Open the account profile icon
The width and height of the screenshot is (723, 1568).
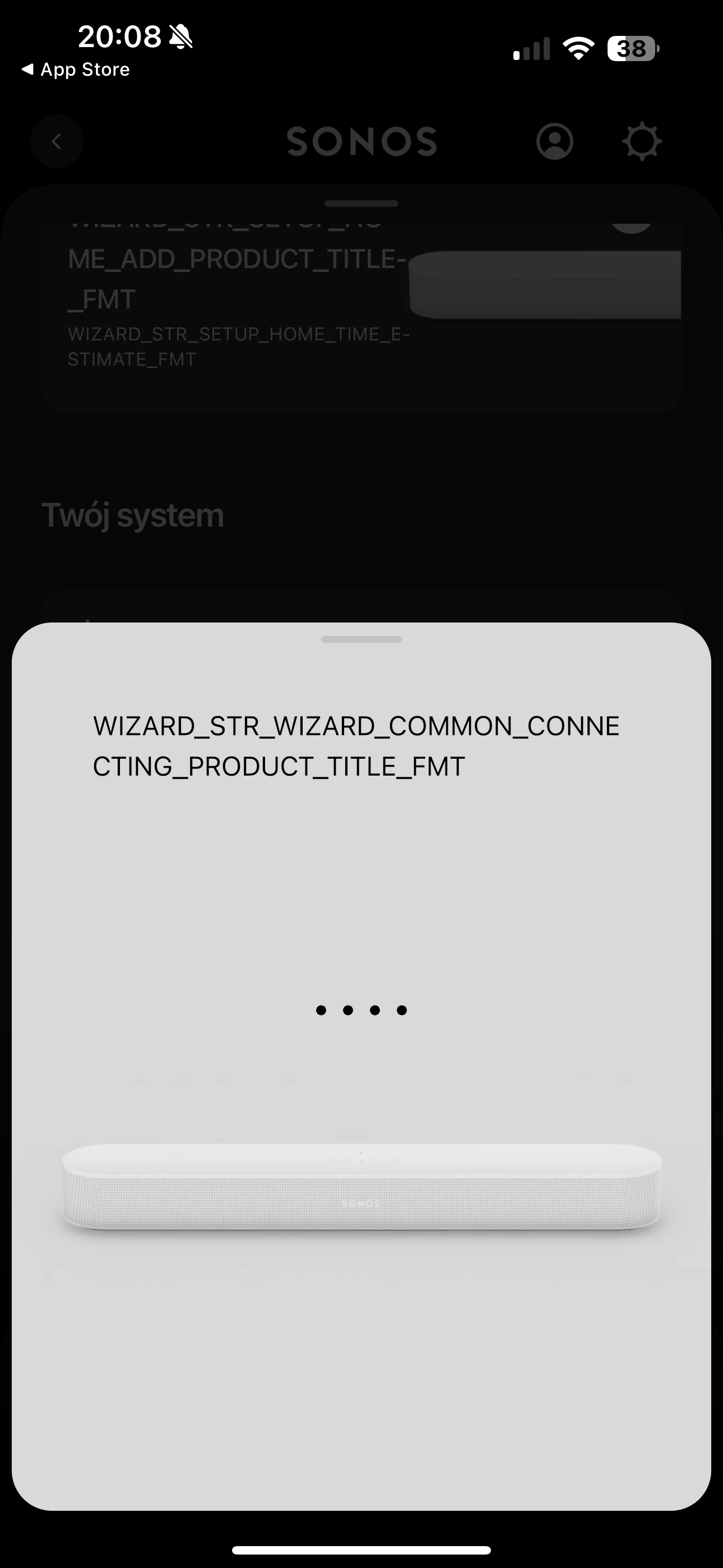[x=554, y=141]
